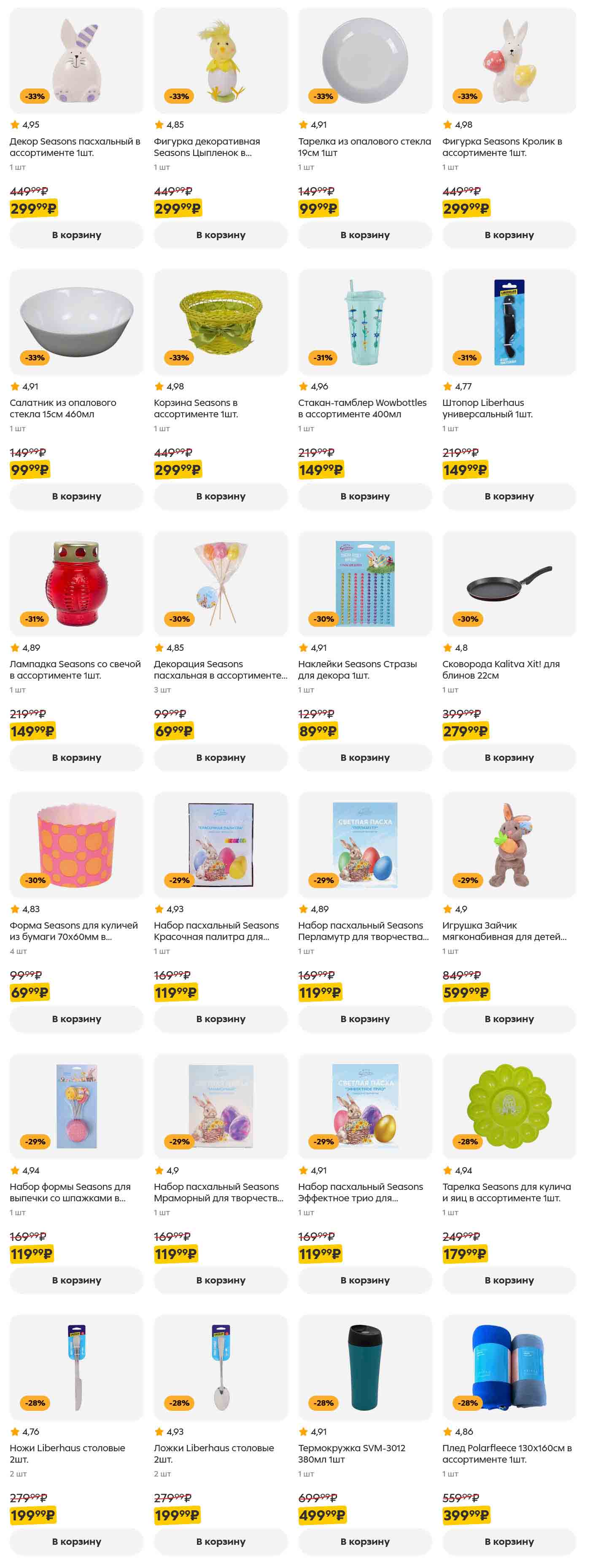601x1568 pixels.
Task: Add Декор Seasons пасхальный to cart
Action: click(x=76, y=235)
